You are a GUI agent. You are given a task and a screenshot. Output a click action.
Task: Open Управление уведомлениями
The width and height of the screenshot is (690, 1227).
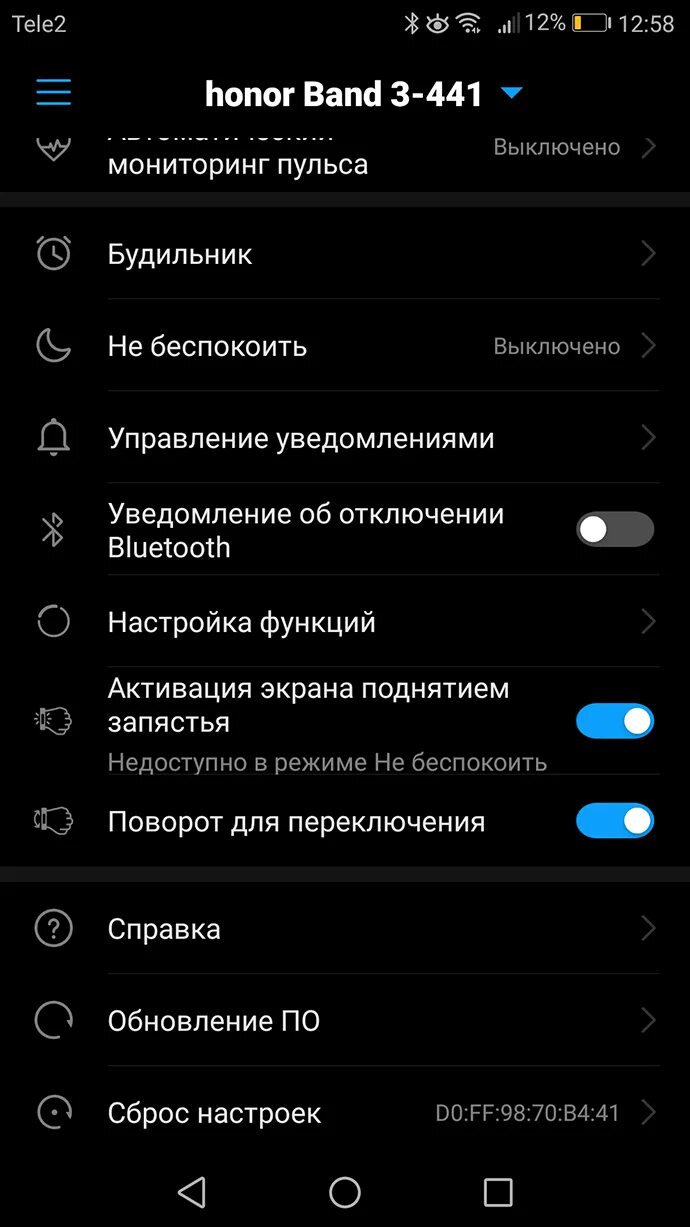point(345,438)
